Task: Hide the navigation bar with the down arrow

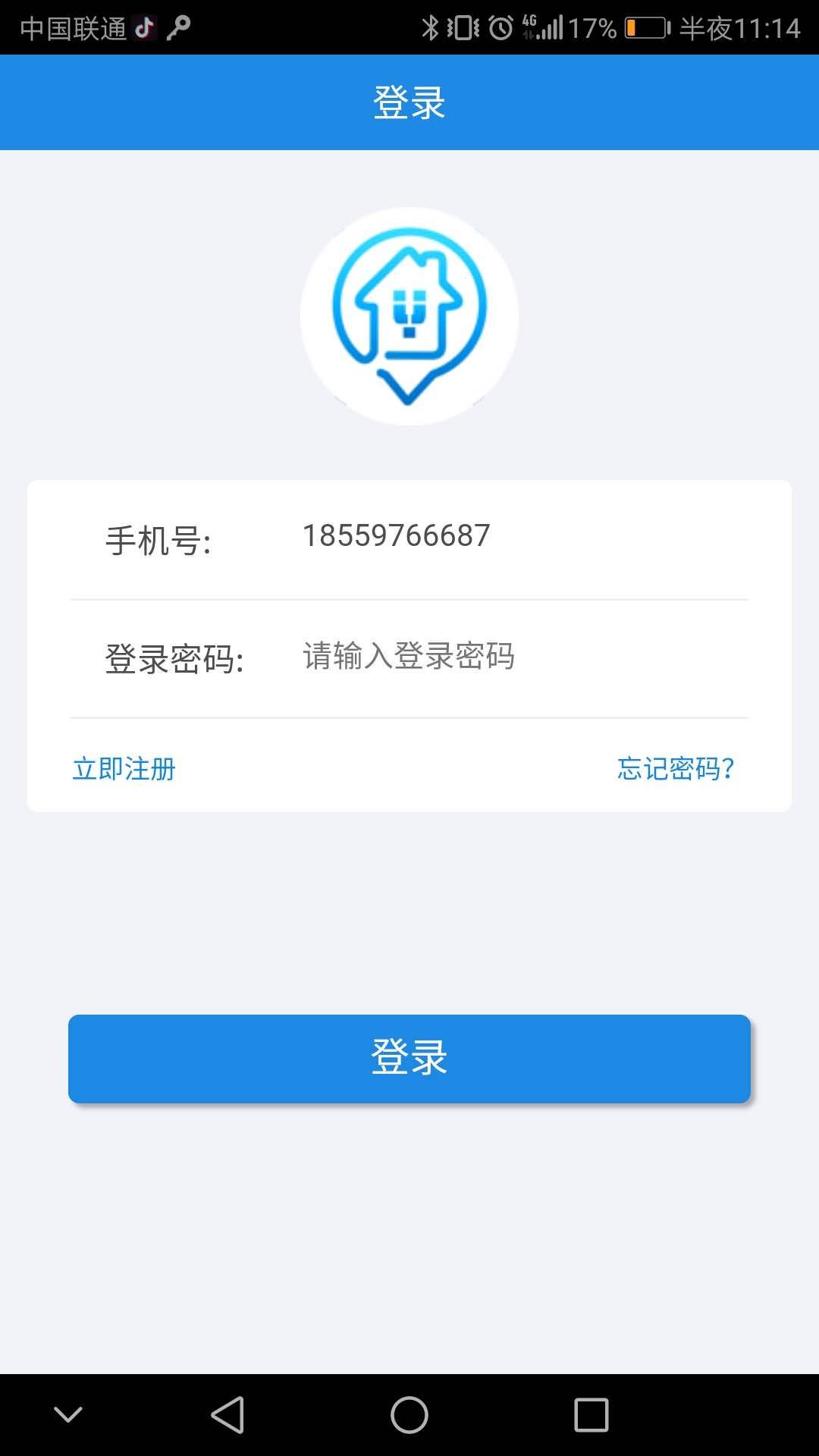Action: coord(68,1415)
